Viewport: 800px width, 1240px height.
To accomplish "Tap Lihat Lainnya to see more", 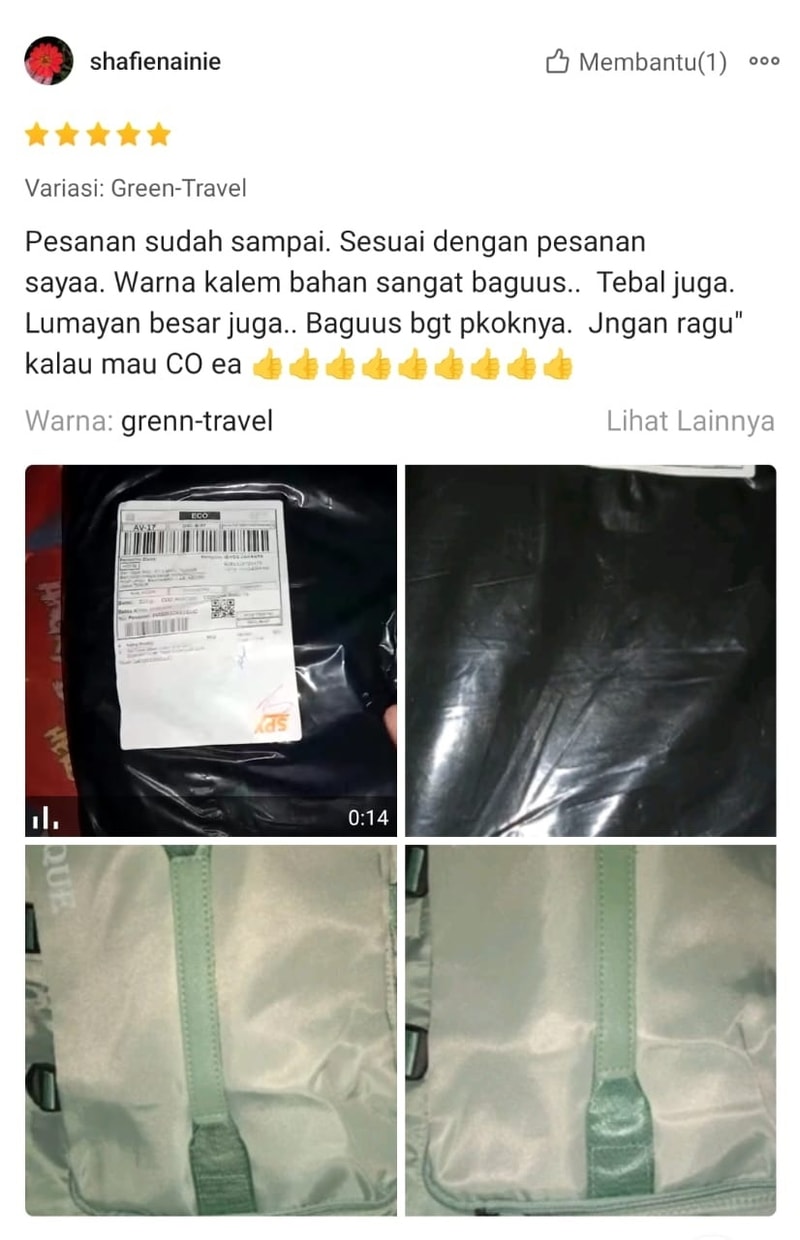I will (690, 421).
